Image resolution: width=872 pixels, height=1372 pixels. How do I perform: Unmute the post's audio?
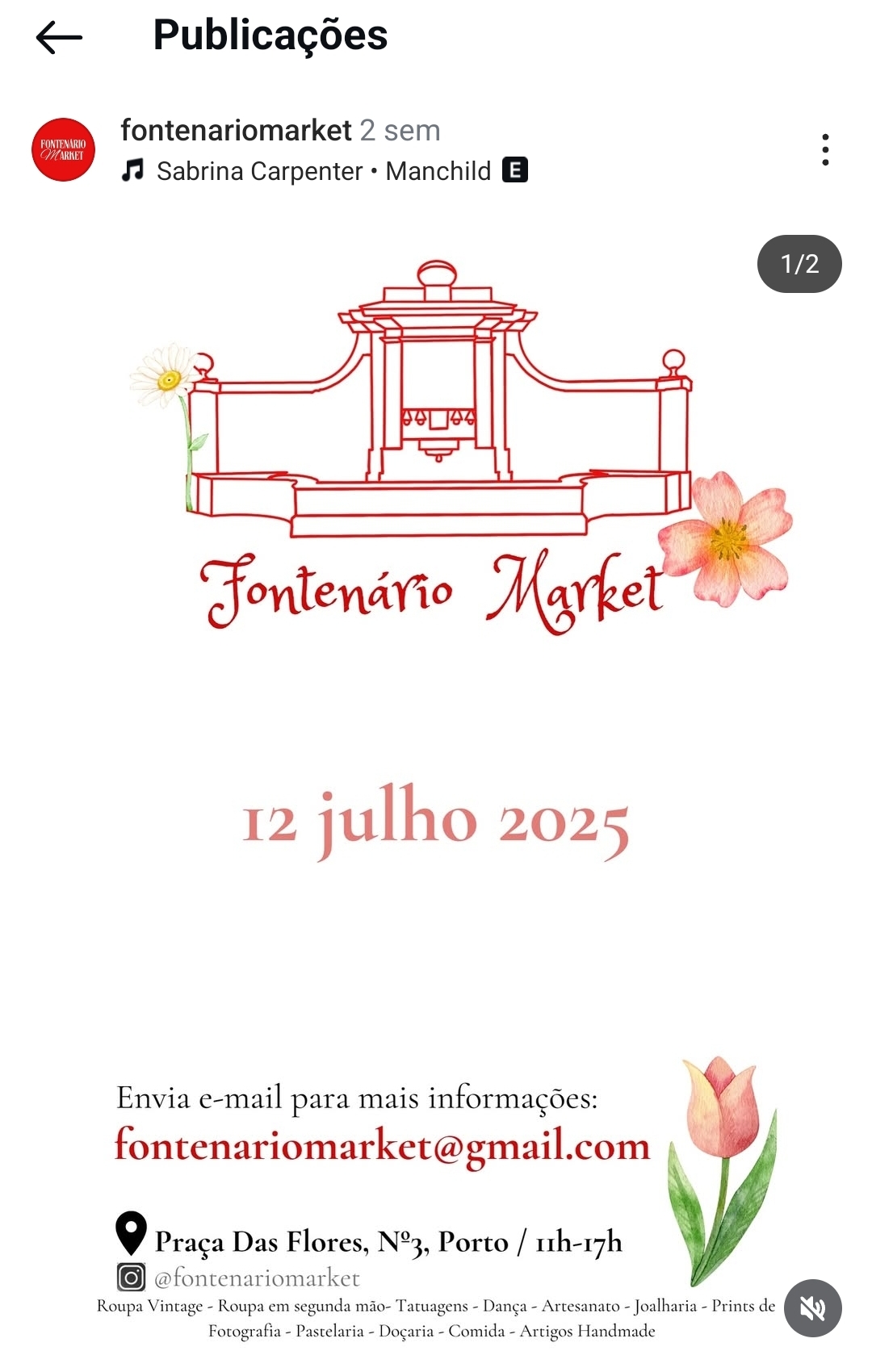pos(812,1308)
